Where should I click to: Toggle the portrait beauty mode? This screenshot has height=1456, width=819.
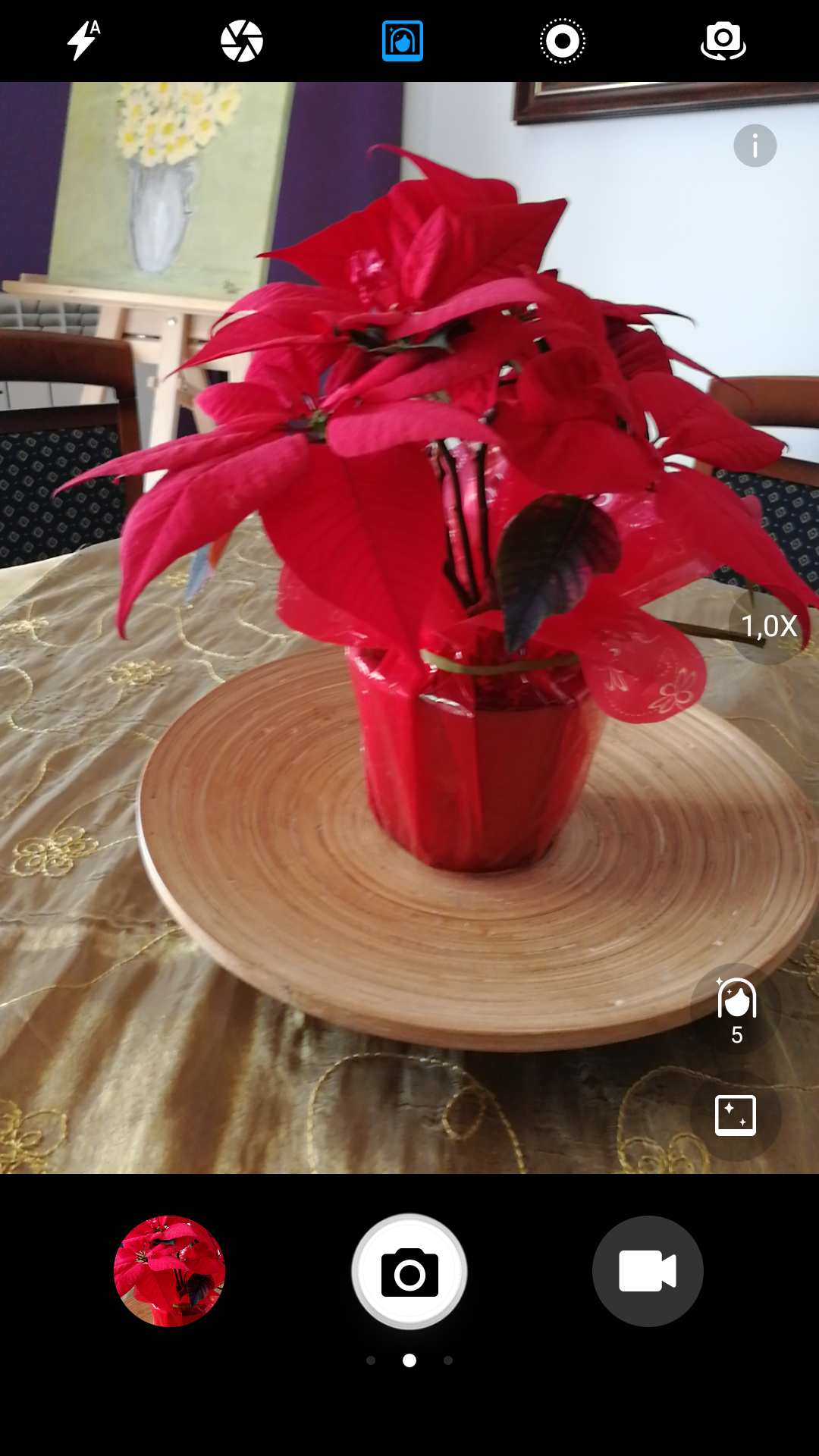(403, 41)
